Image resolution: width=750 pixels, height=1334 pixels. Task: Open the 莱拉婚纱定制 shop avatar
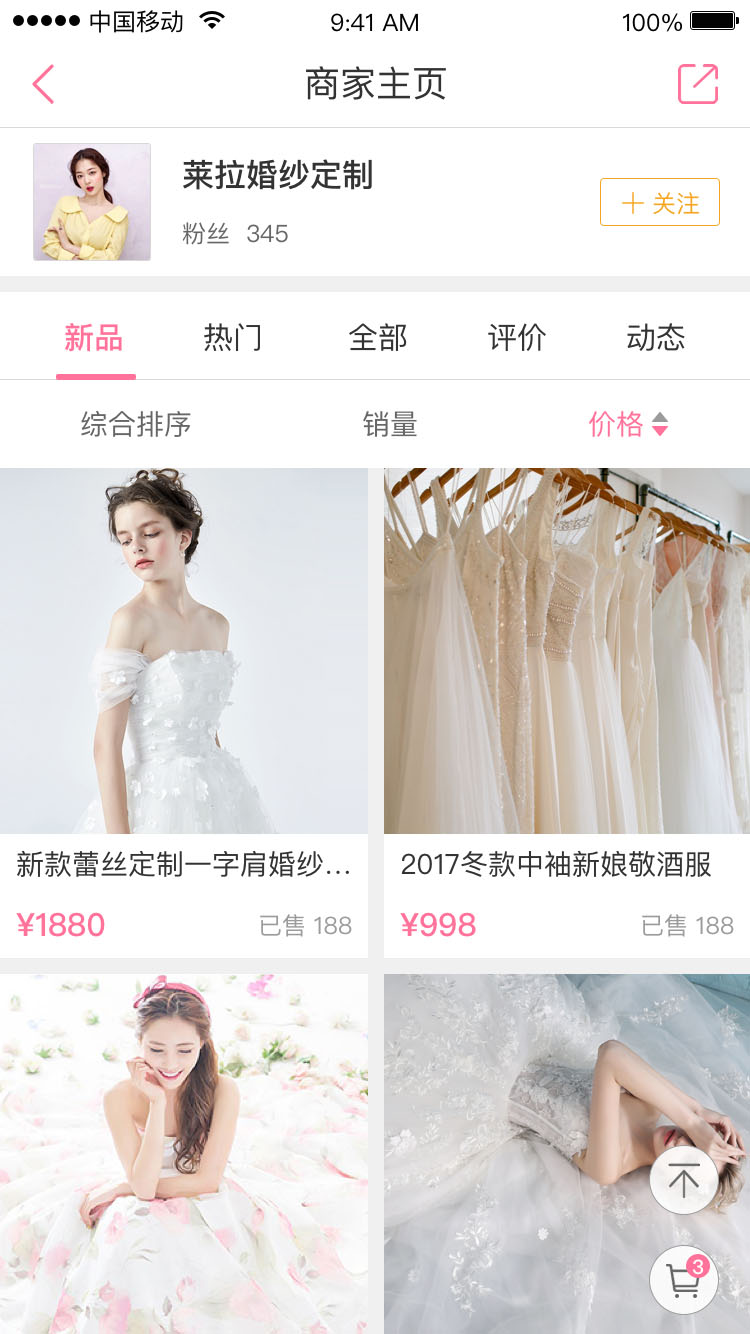(x=92, y=202)
